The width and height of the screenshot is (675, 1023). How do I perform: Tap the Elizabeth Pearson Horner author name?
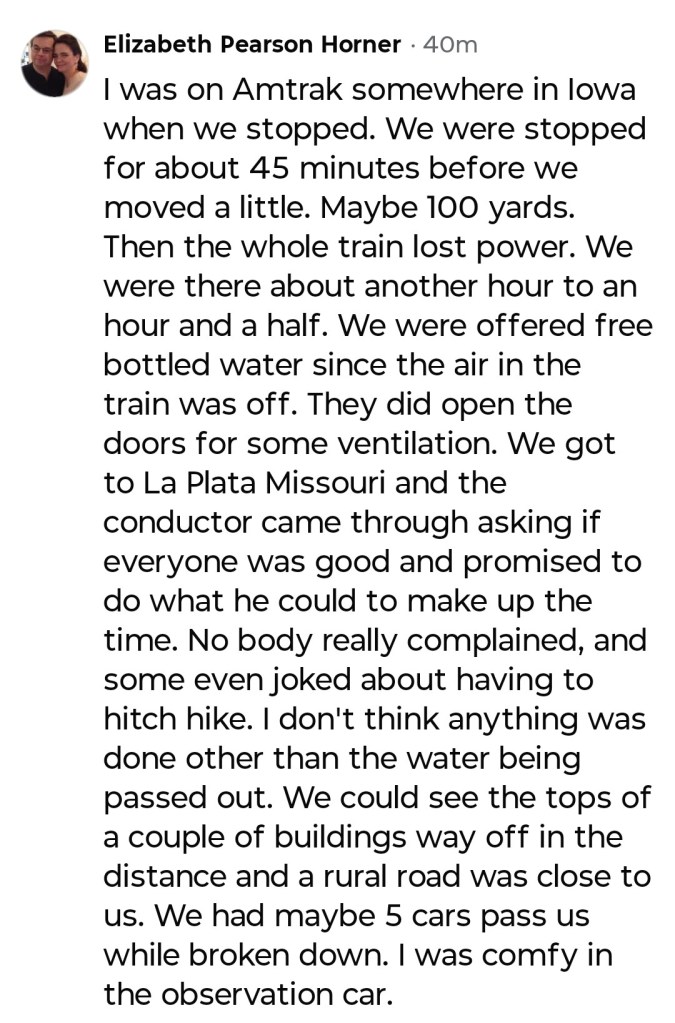click(x=252, y=45)
